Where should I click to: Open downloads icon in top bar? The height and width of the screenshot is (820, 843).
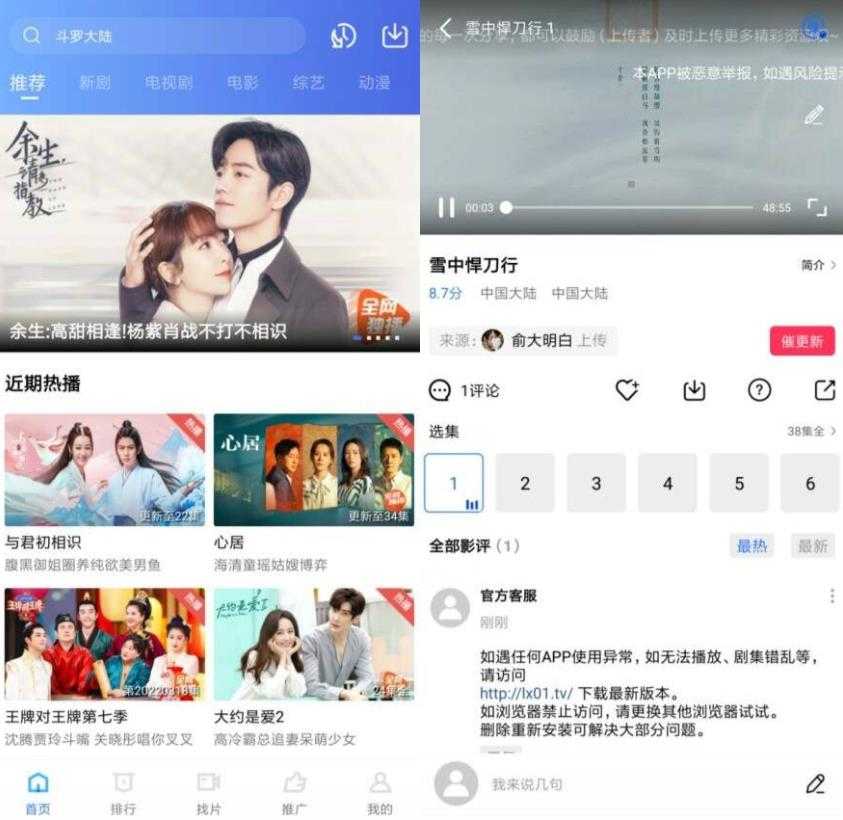pyautogui.click(x=395, y=35)
